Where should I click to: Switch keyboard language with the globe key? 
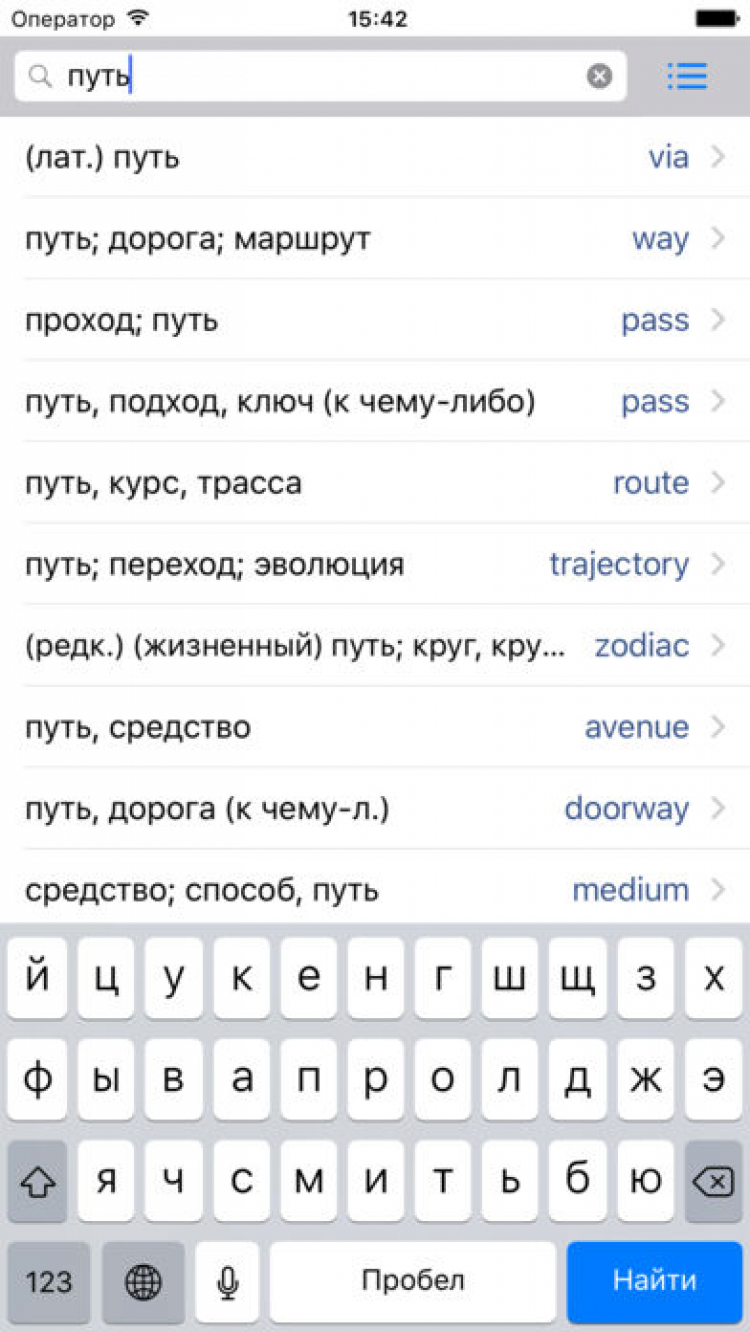pos(143,1282)
